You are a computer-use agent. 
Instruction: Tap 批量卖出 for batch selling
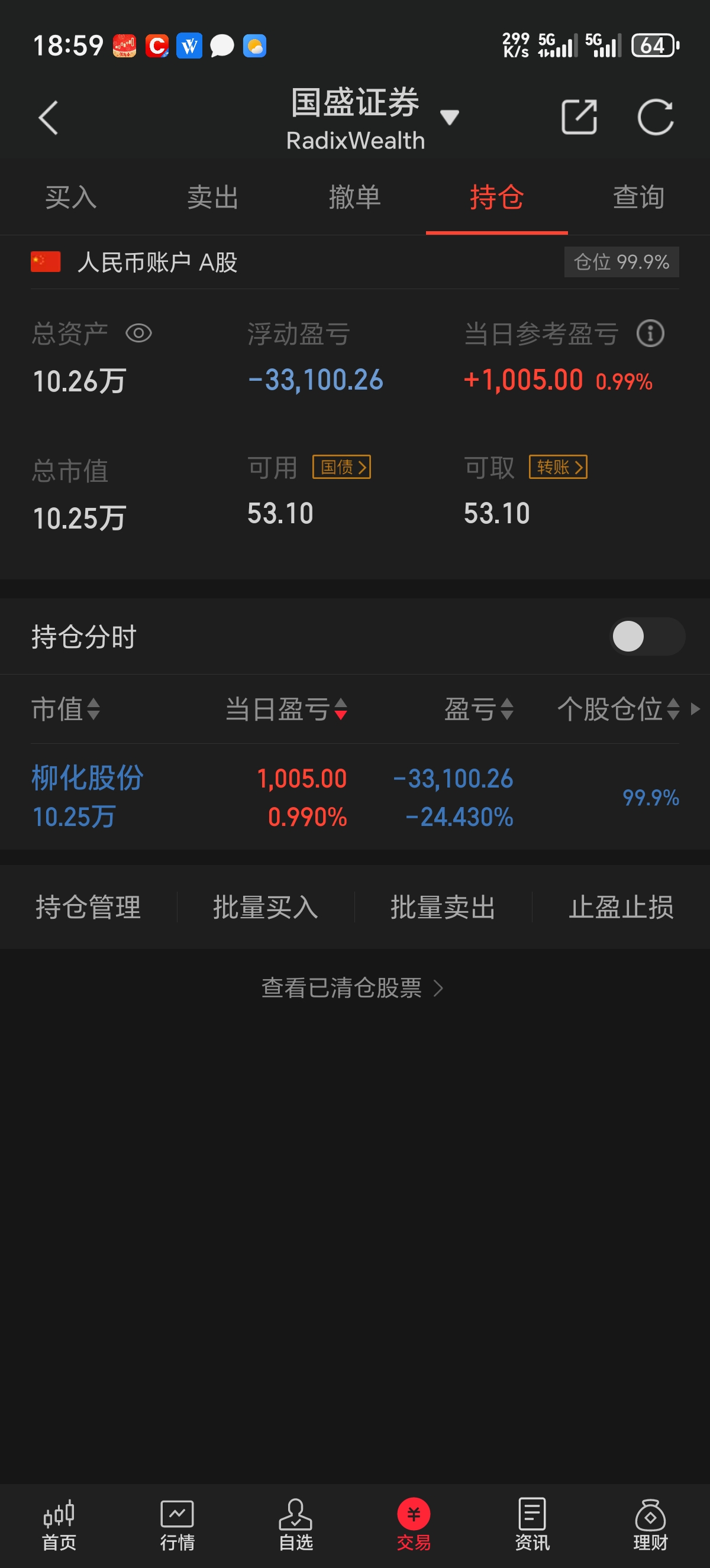click(x=443, y=908)
